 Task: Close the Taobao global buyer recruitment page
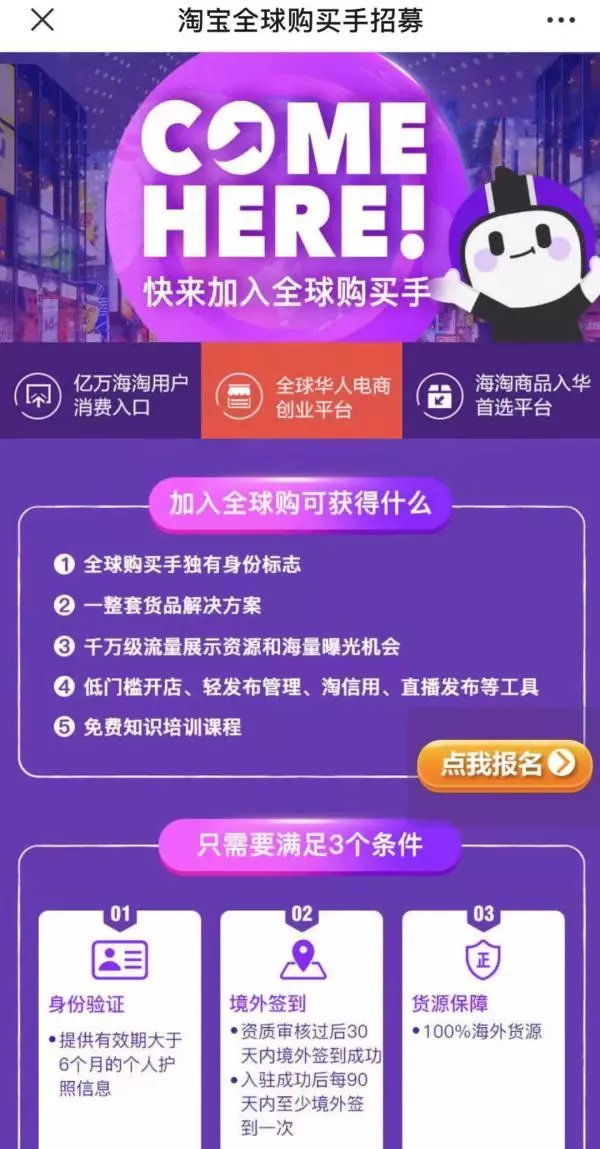coord(42,20)
